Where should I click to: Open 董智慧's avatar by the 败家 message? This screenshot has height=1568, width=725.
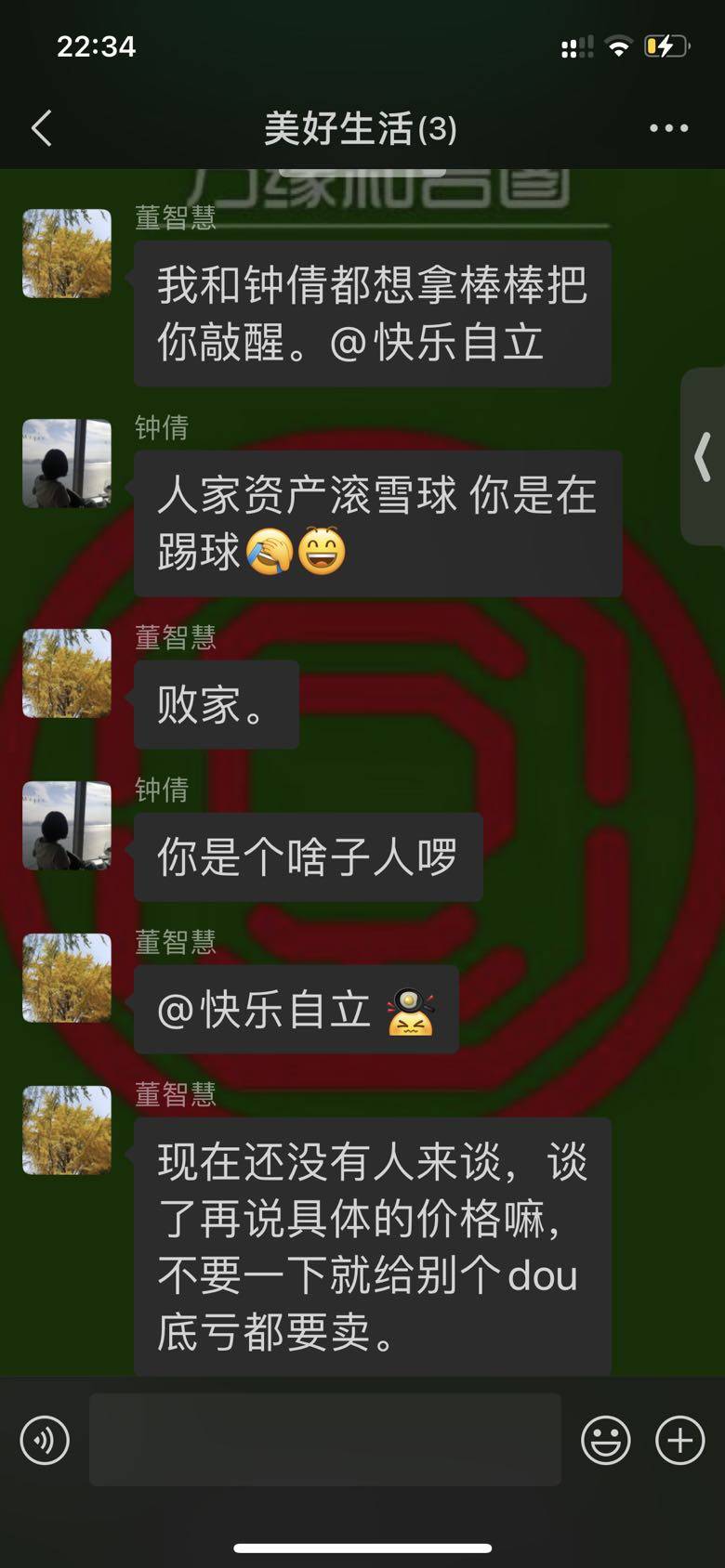tap(67, 673)
